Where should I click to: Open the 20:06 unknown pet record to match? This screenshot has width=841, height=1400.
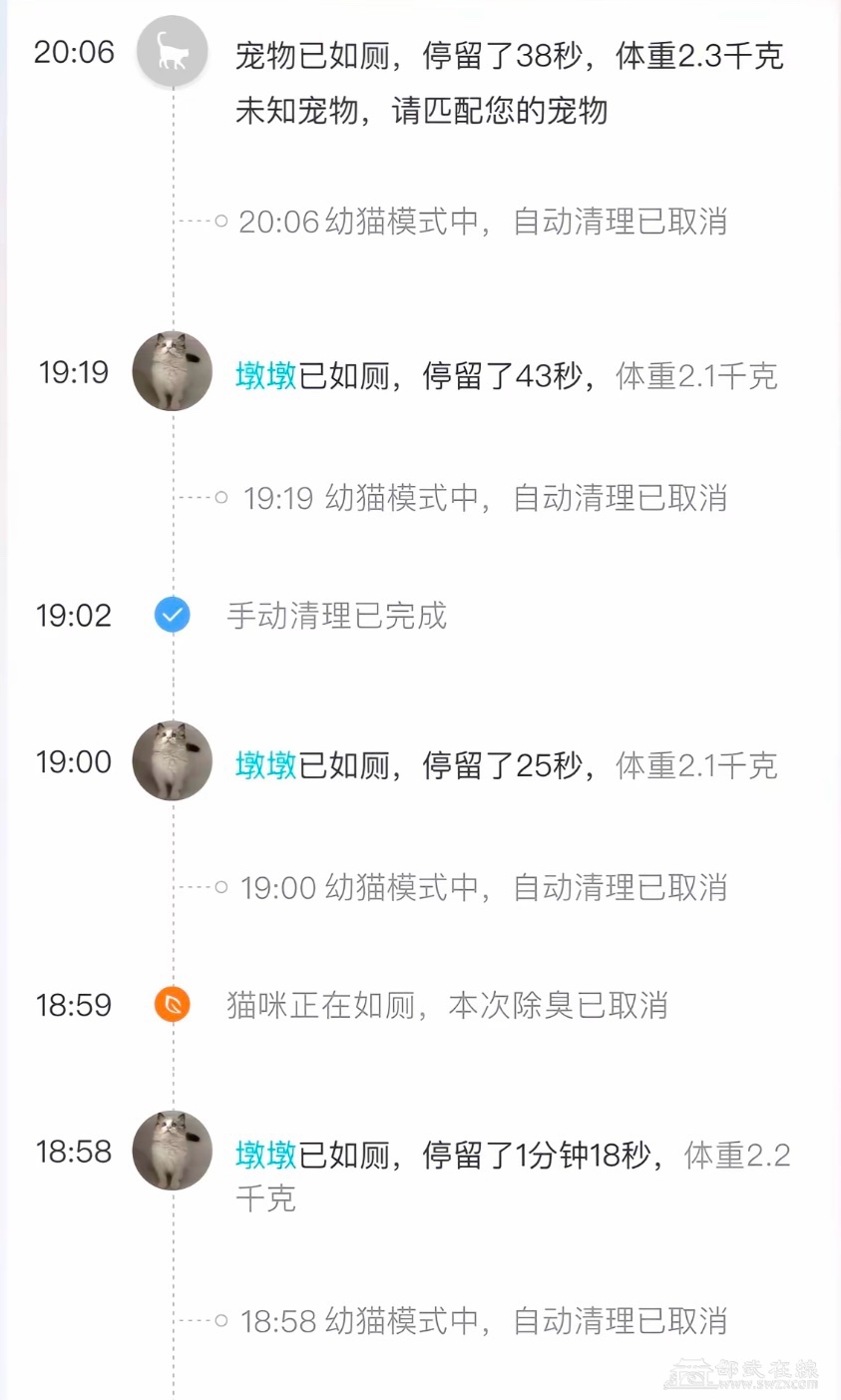pyautogui.click(x=421, y=111)
